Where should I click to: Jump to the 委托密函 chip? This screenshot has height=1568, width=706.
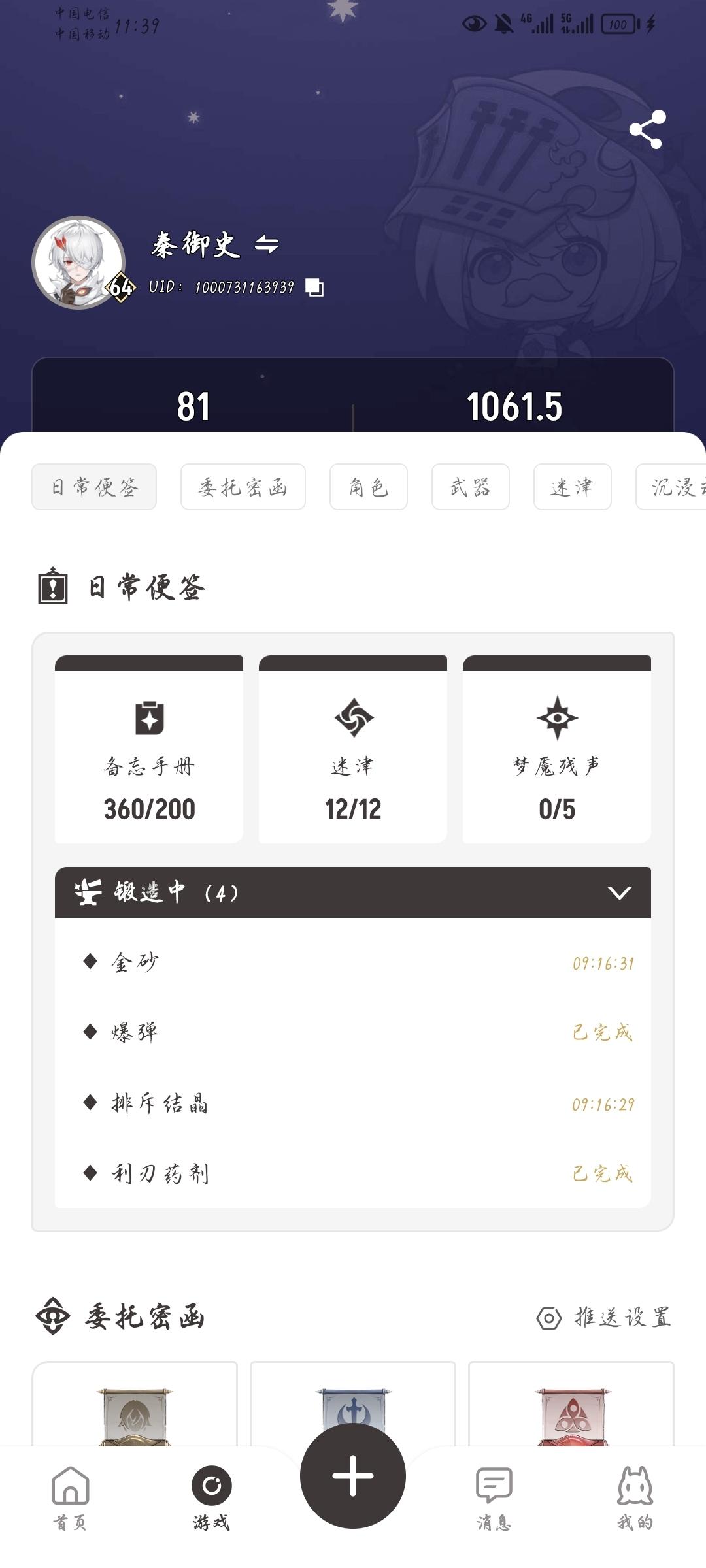click(243, 487)
